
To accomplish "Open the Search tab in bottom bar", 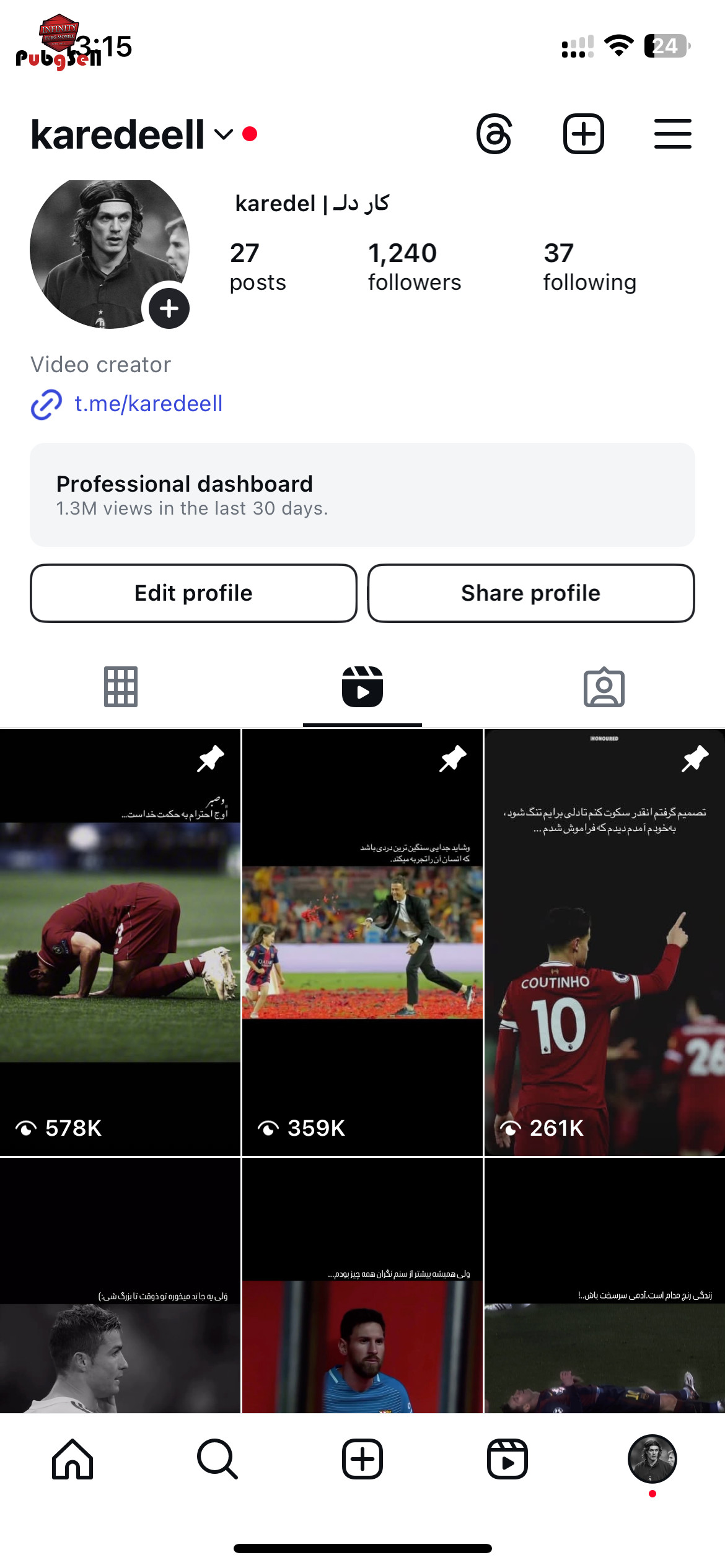I will pos(217,1458).
